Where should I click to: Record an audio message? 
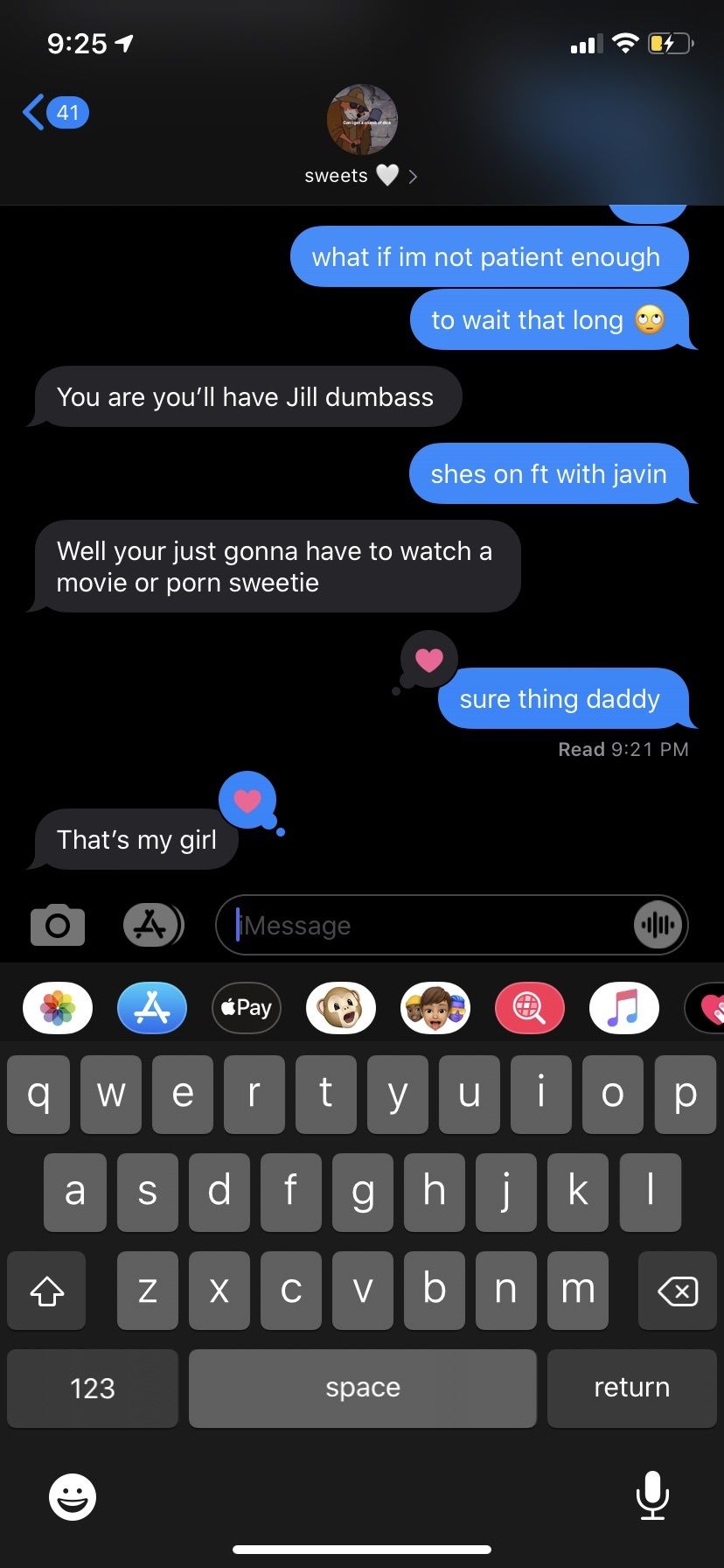pyautogui.click(x=658, y=925)
